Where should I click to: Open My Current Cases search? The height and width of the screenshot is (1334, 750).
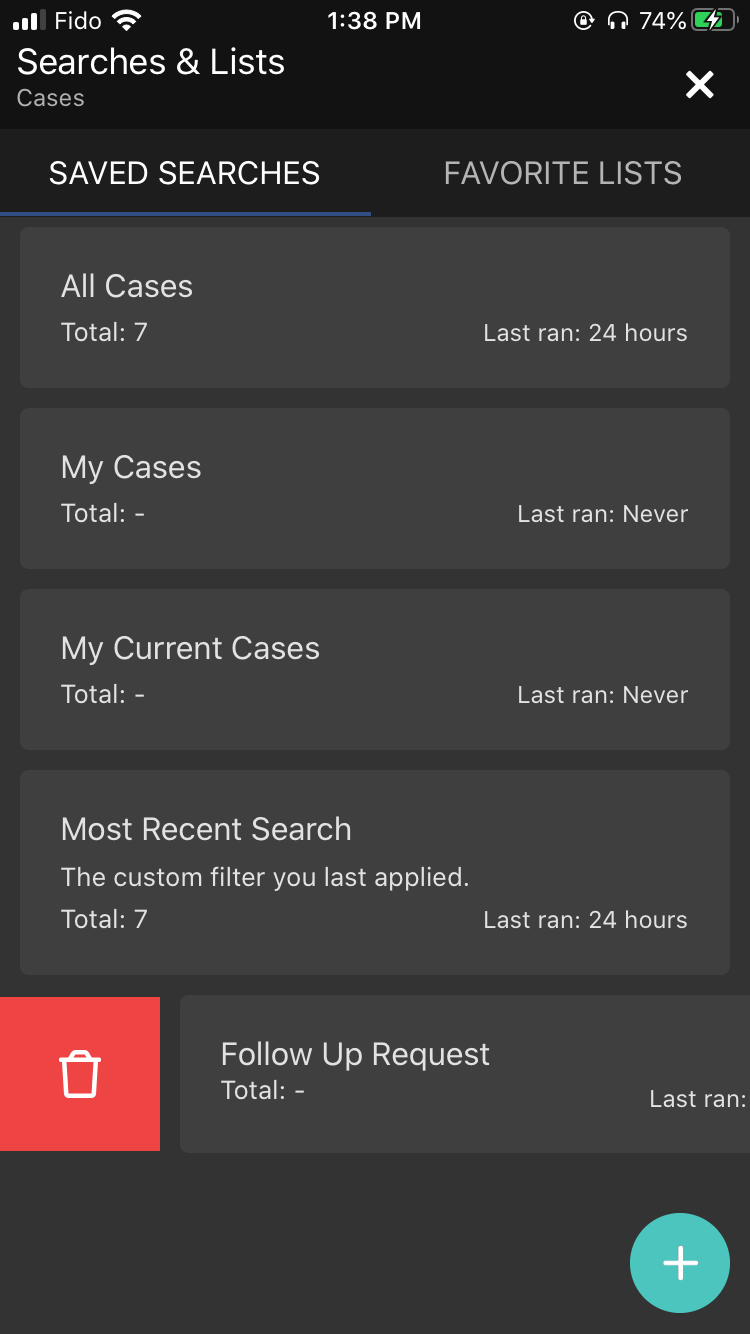[x=375, y=670]
